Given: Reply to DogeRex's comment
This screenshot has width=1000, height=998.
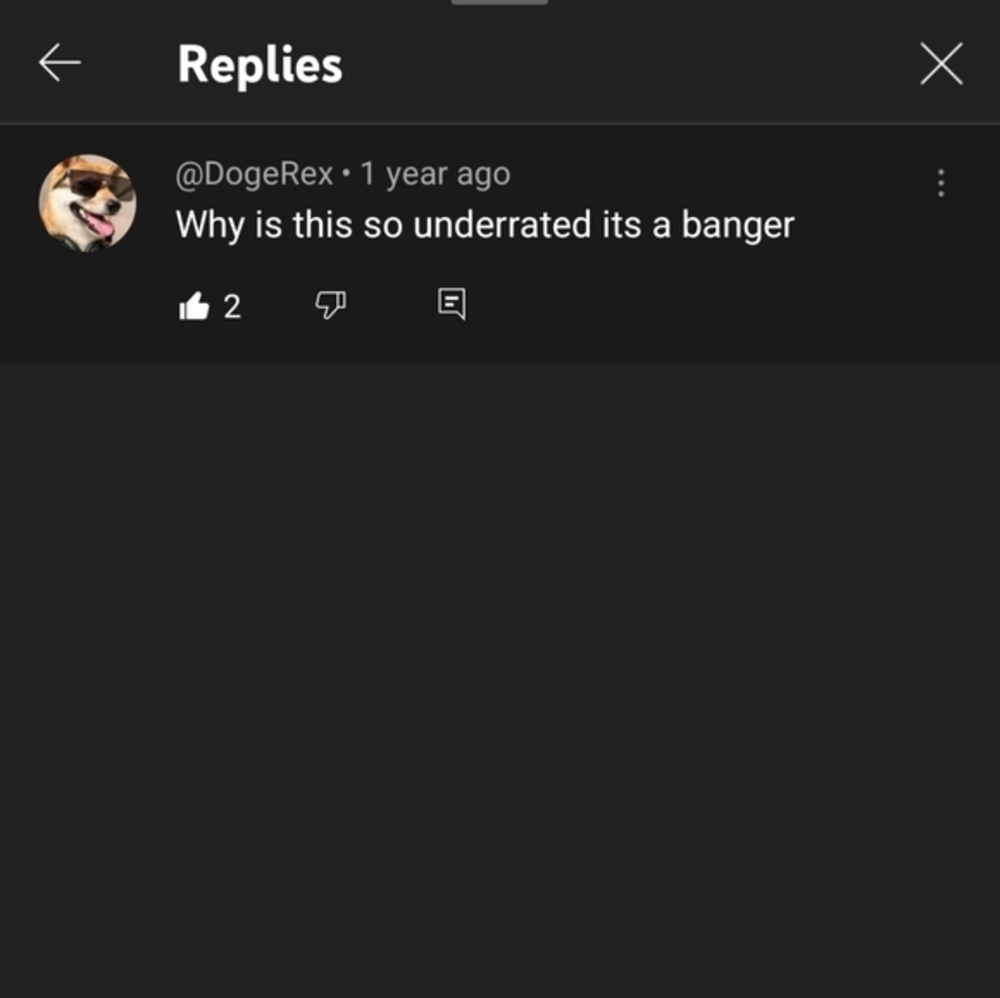Looking at the screenshot, I should tap(452, 304).
